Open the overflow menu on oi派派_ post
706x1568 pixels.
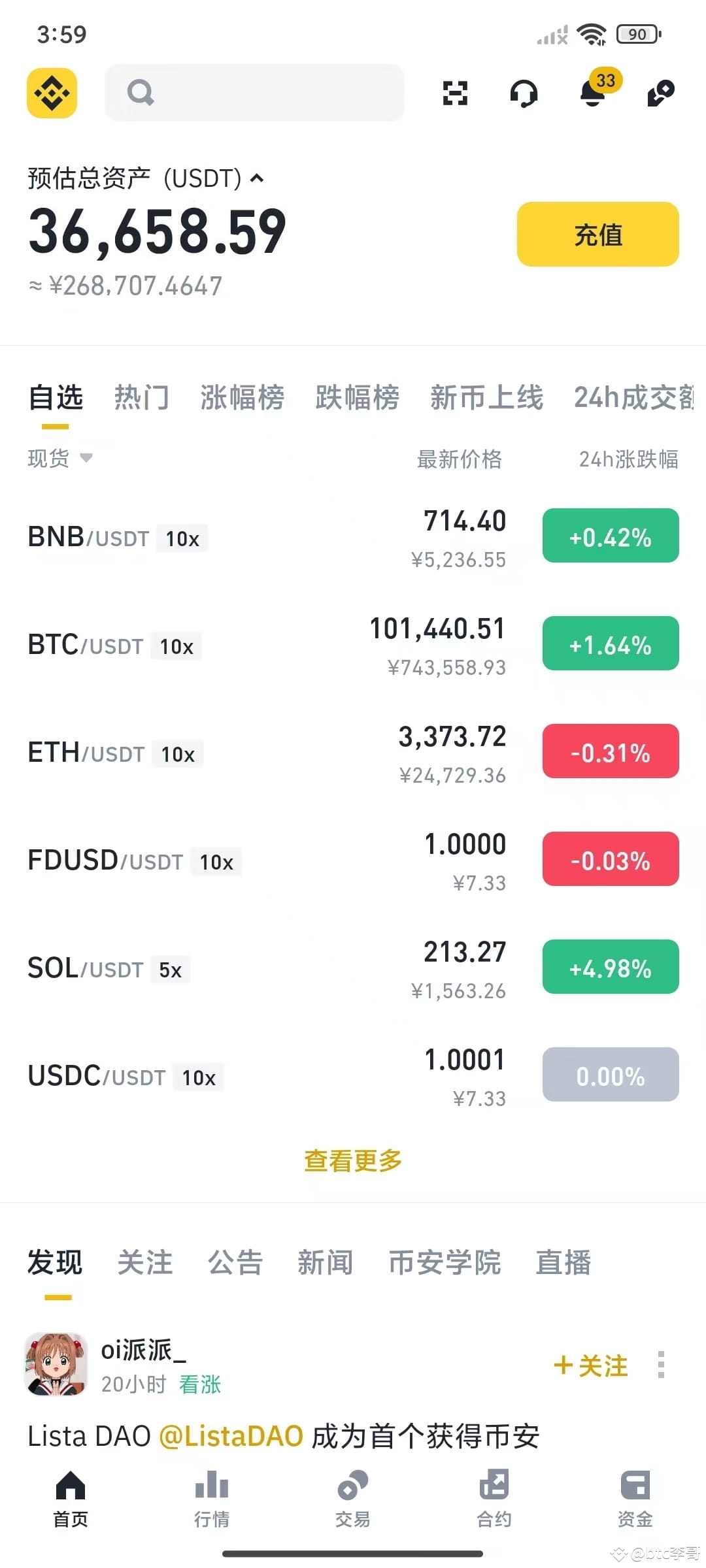click(661, 1365)
